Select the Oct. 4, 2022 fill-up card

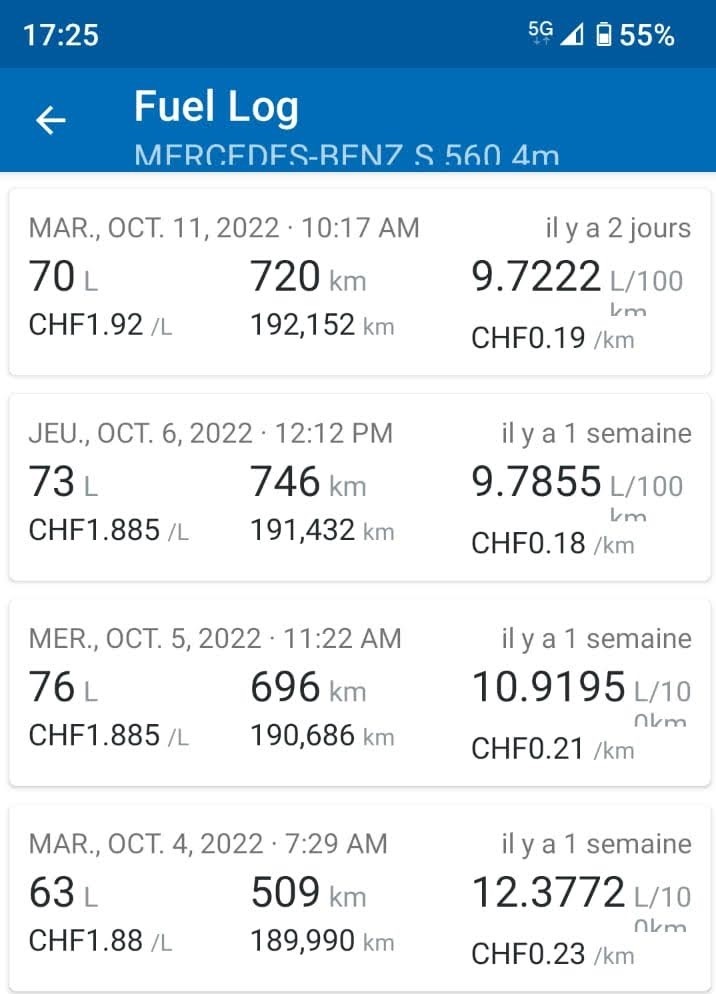tap(358, 897)
